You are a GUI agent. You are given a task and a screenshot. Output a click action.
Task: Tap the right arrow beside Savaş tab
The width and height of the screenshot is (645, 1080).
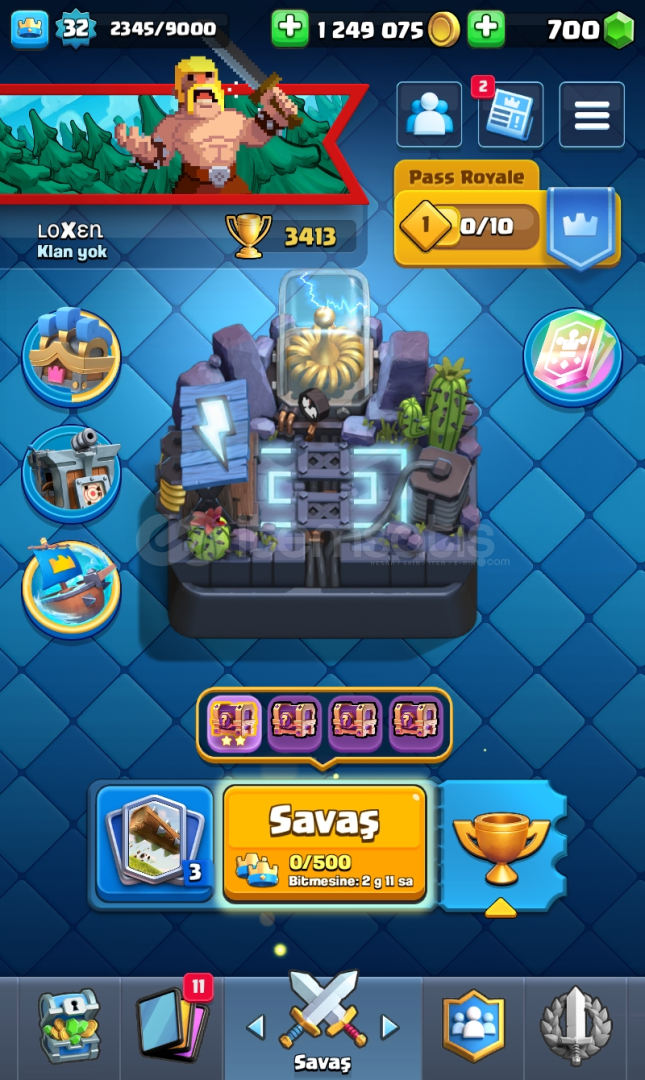(x=390, y=1027)
